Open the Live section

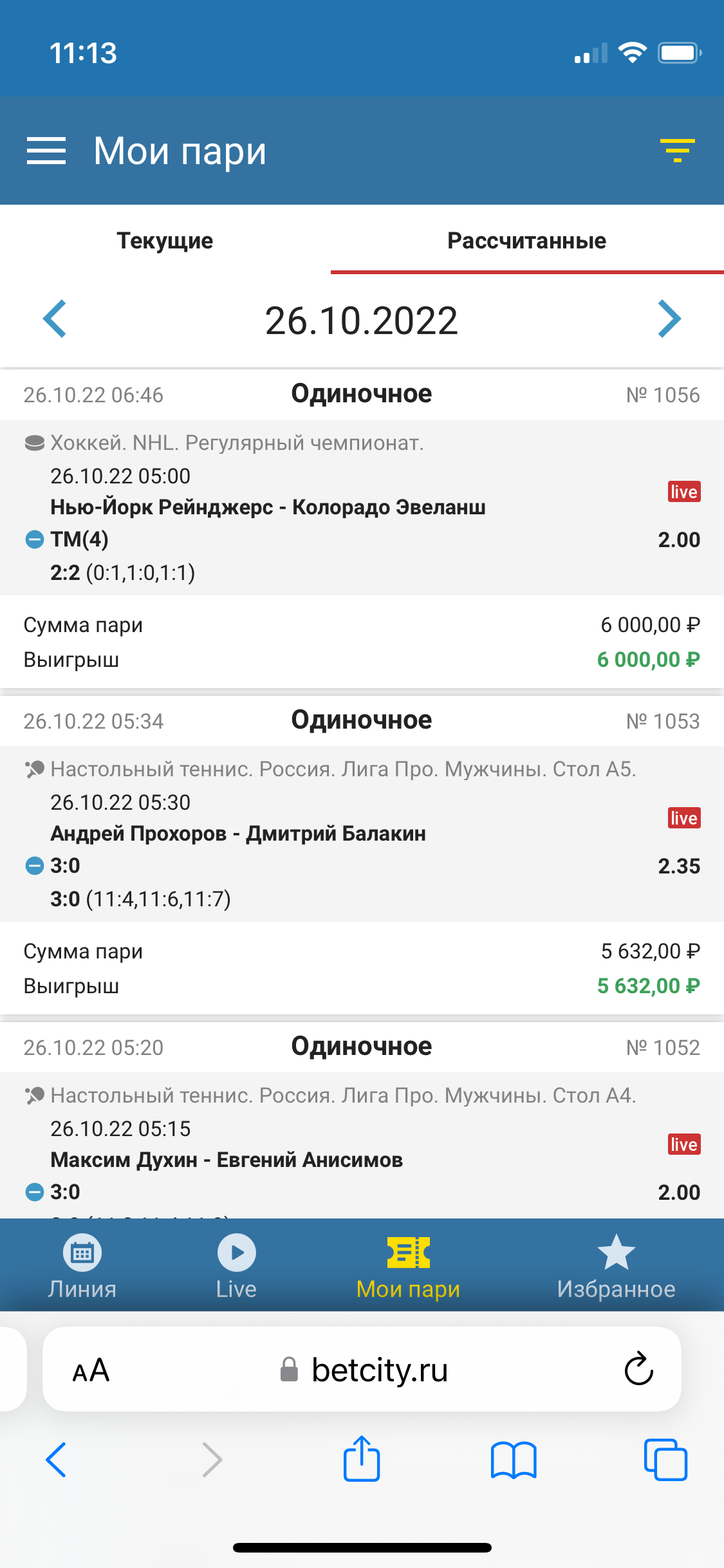point(236,1266)
